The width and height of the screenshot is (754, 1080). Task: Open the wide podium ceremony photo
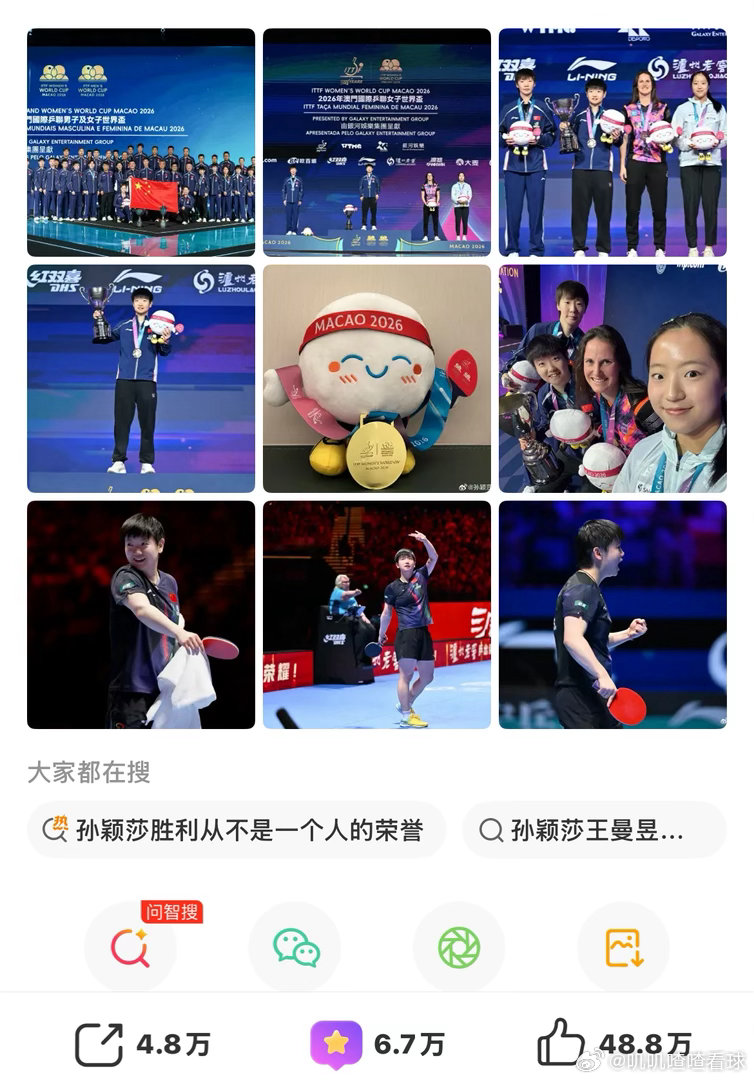click(x=377, y=142)
